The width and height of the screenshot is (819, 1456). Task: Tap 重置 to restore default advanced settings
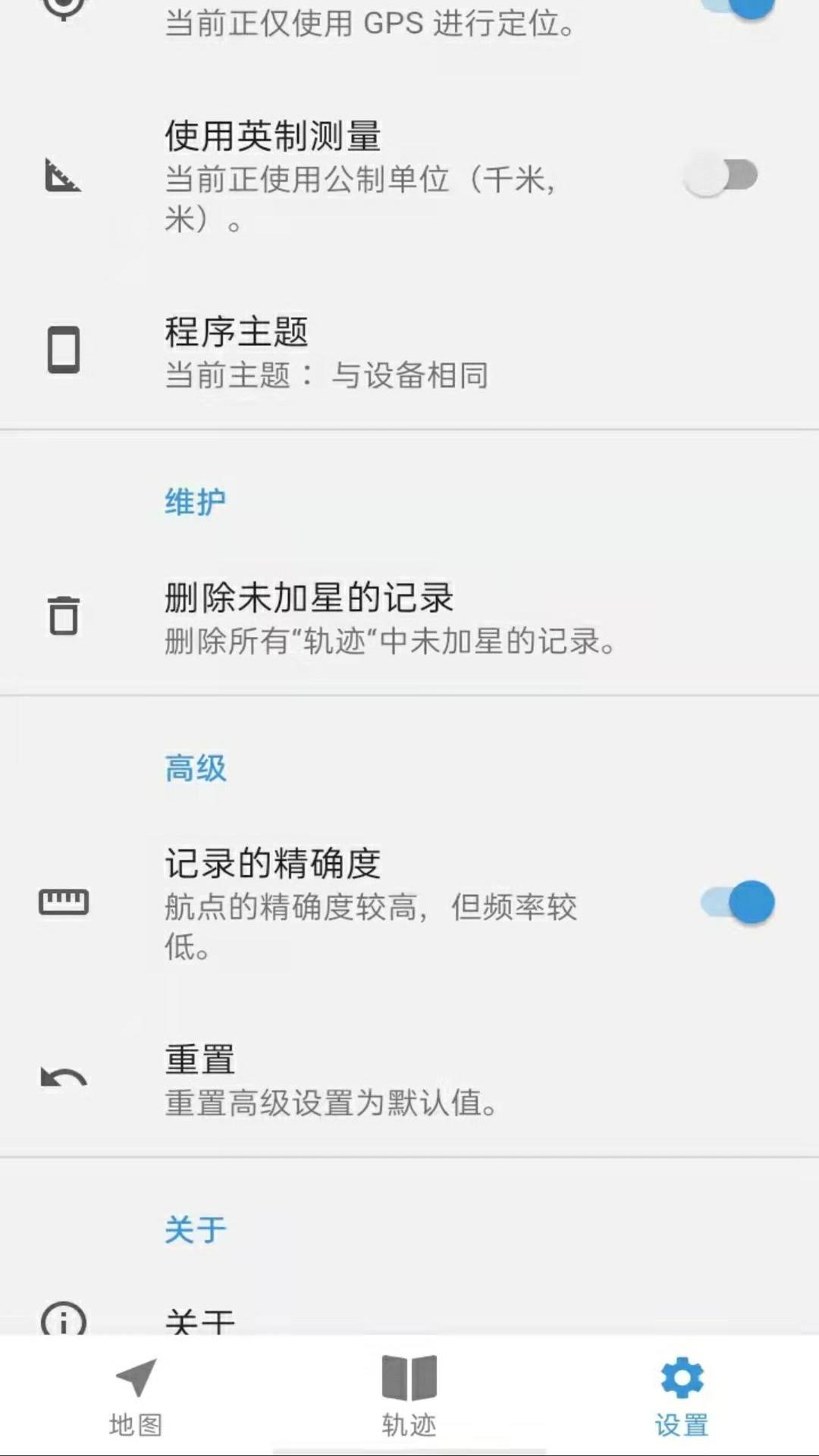pyautogui.click(x=326, y=1081)
